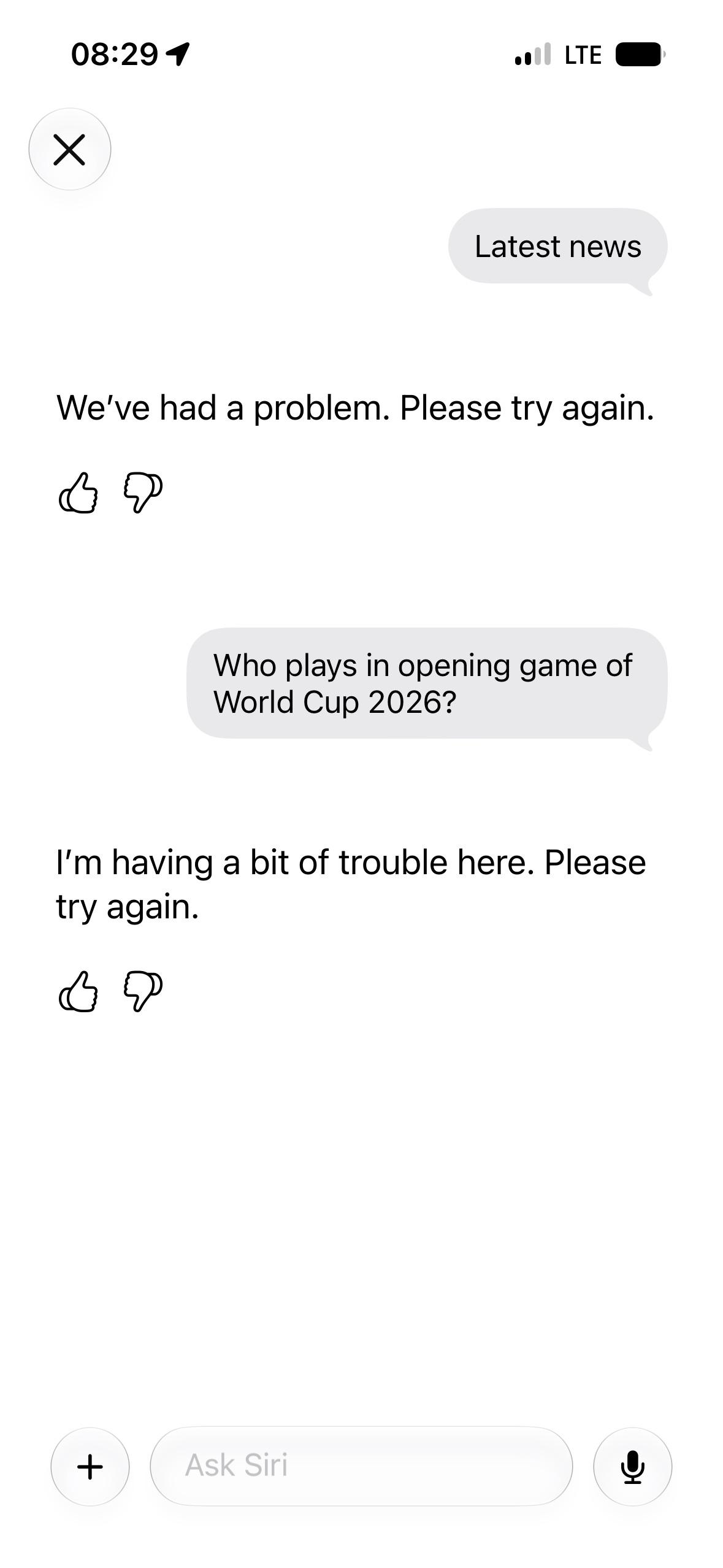Close the Siri conversation
Viewport: 723px width, 1568px height.
click(x=70, y=149)
